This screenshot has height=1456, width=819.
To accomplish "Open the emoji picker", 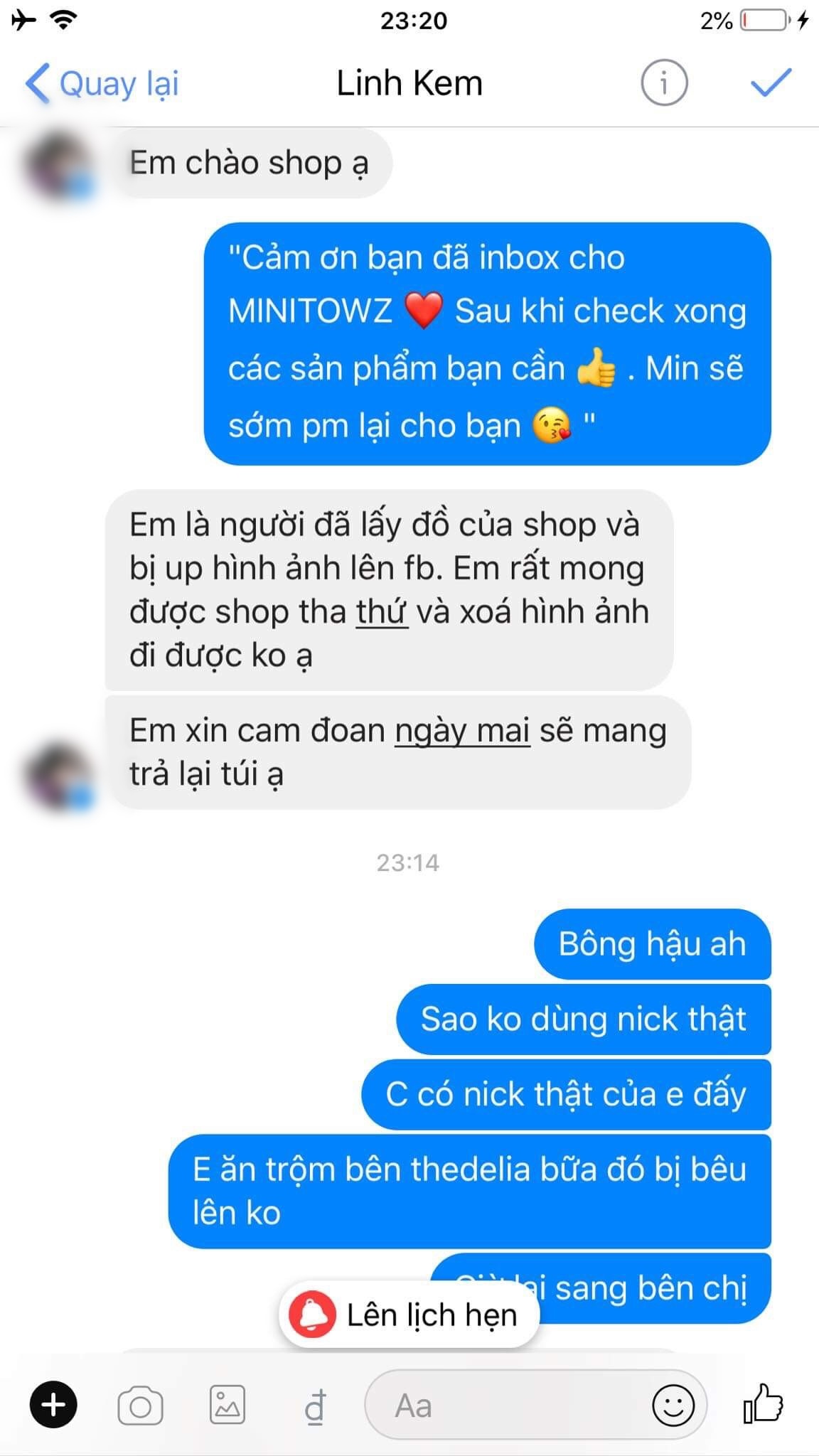I will (x=673, y=1405).
